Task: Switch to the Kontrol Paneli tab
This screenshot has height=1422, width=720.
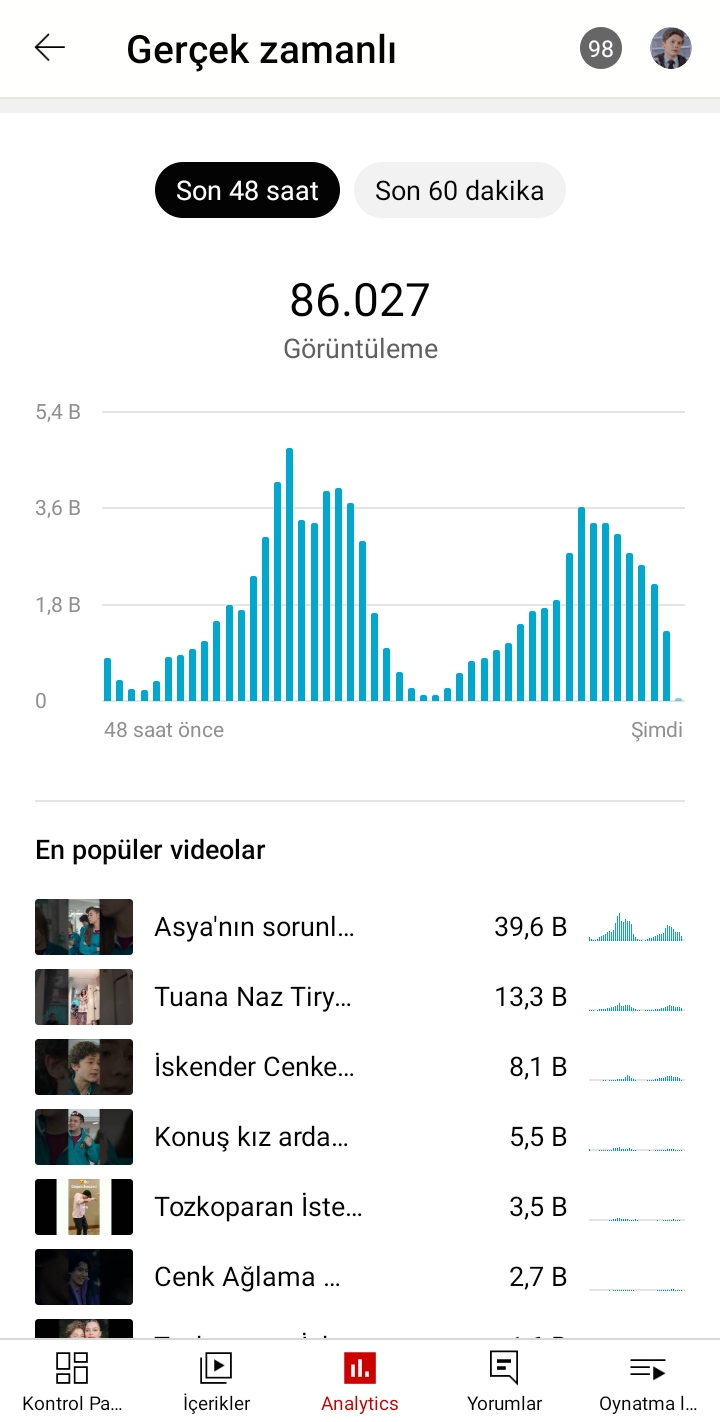Action: (x=72, y=1381)
